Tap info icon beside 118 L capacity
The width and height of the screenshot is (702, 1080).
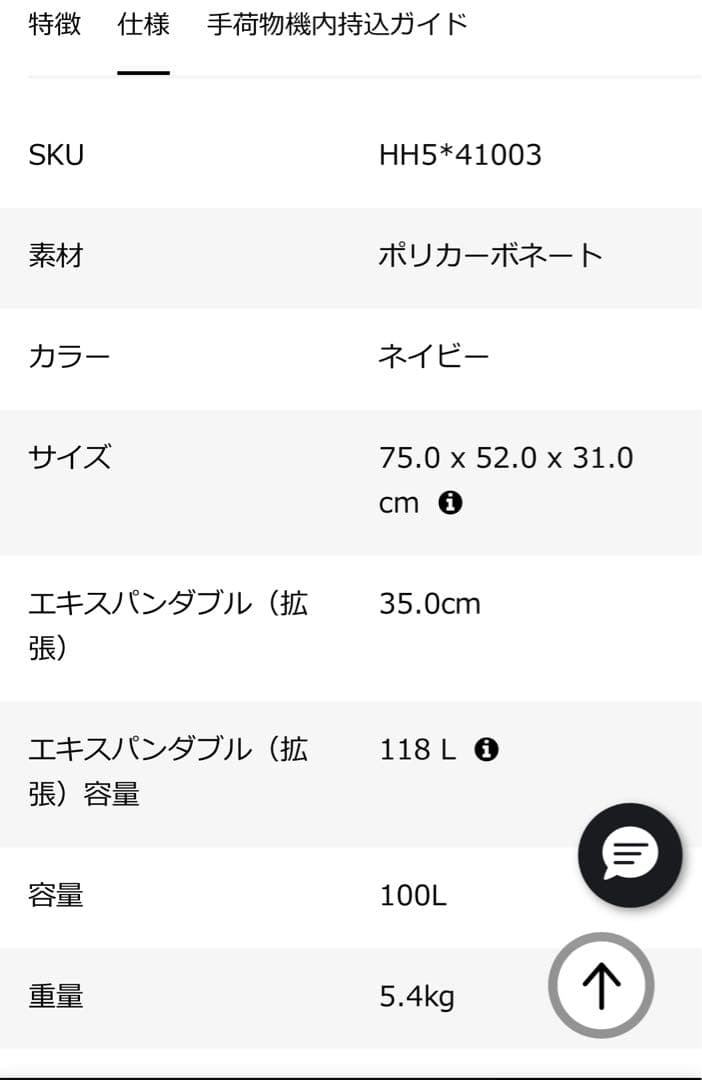(x=486, y=749)
